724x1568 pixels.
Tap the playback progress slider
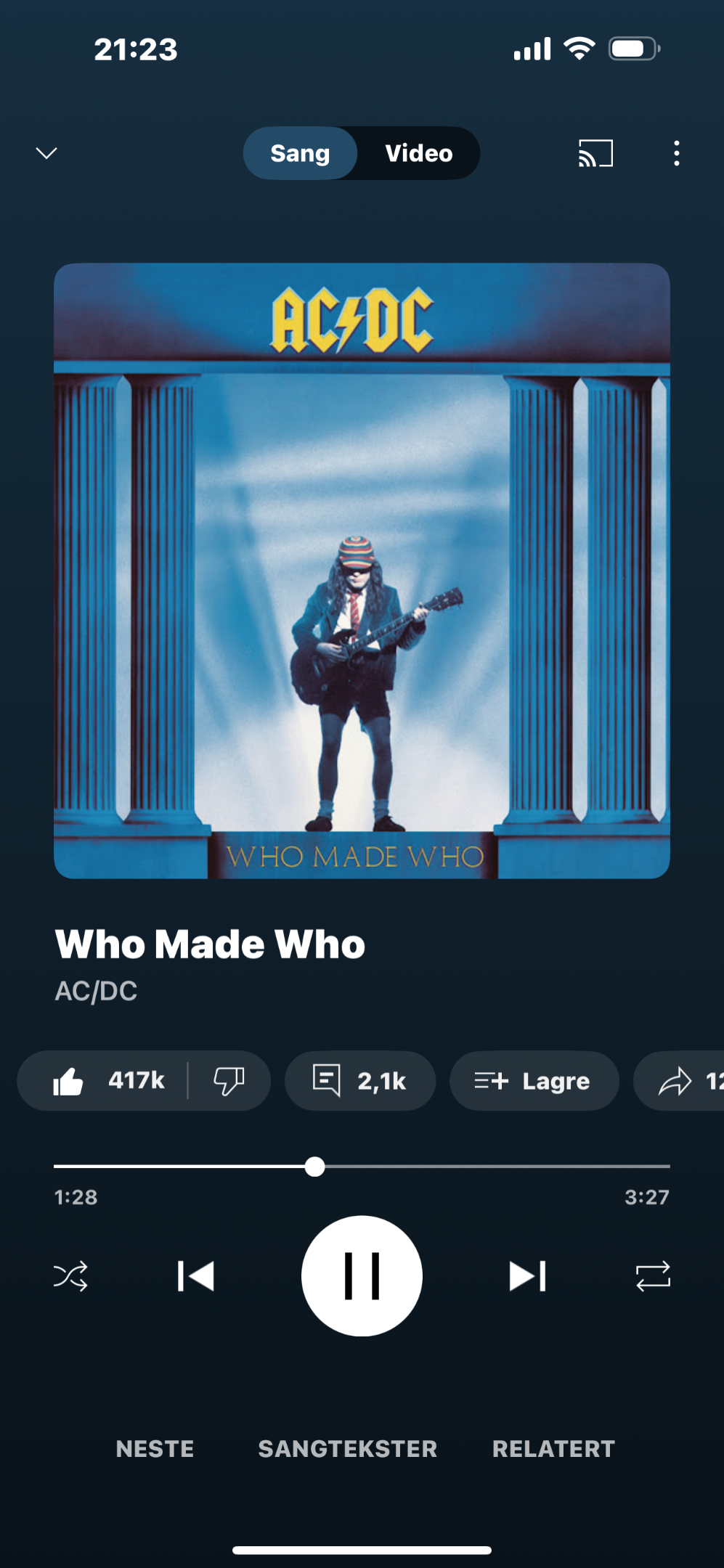[x=362, y=1167]
